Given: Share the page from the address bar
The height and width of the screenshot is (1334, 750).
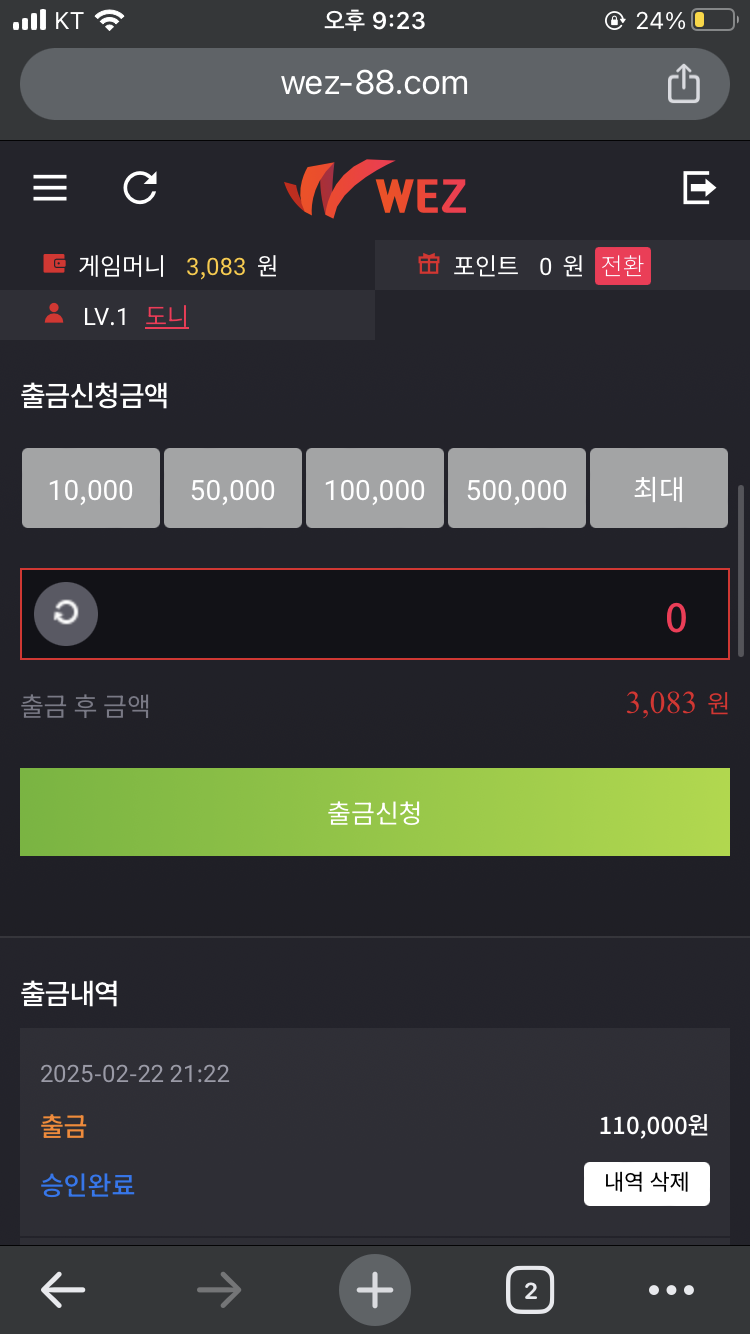Looking at the screenshot, I should click(x=684, y=83).
